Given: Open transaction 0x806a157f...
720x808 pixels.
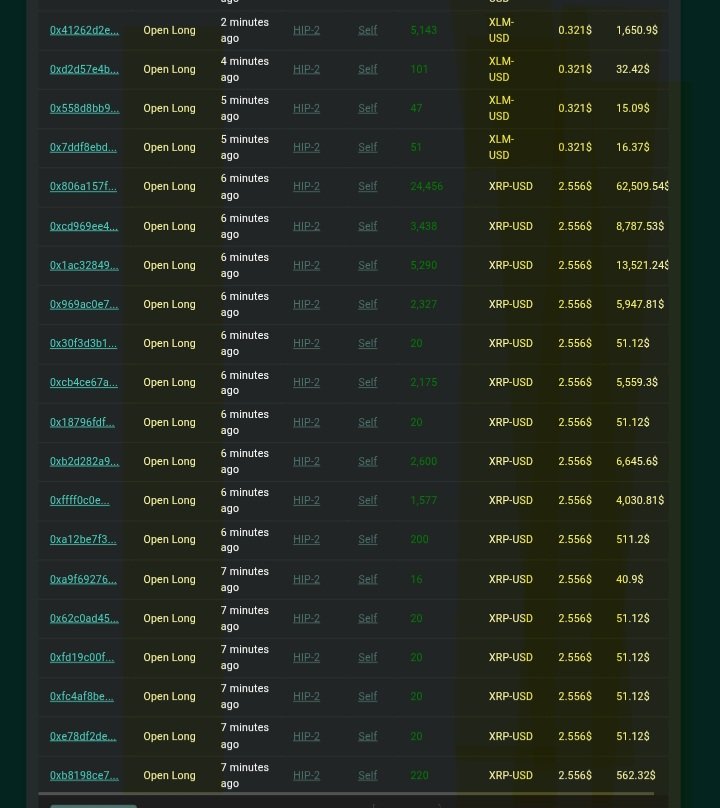Looking at the screenshot, I should point(83,186).
